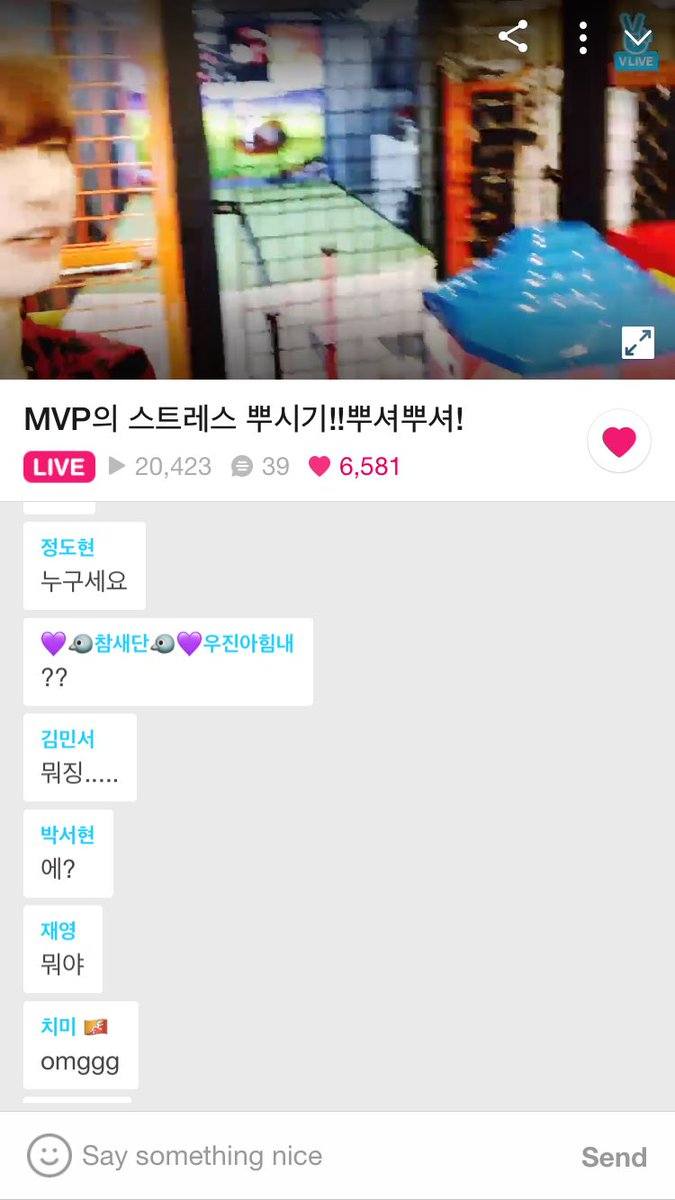Expand the video to fullscreen

[x=637, y=342]
